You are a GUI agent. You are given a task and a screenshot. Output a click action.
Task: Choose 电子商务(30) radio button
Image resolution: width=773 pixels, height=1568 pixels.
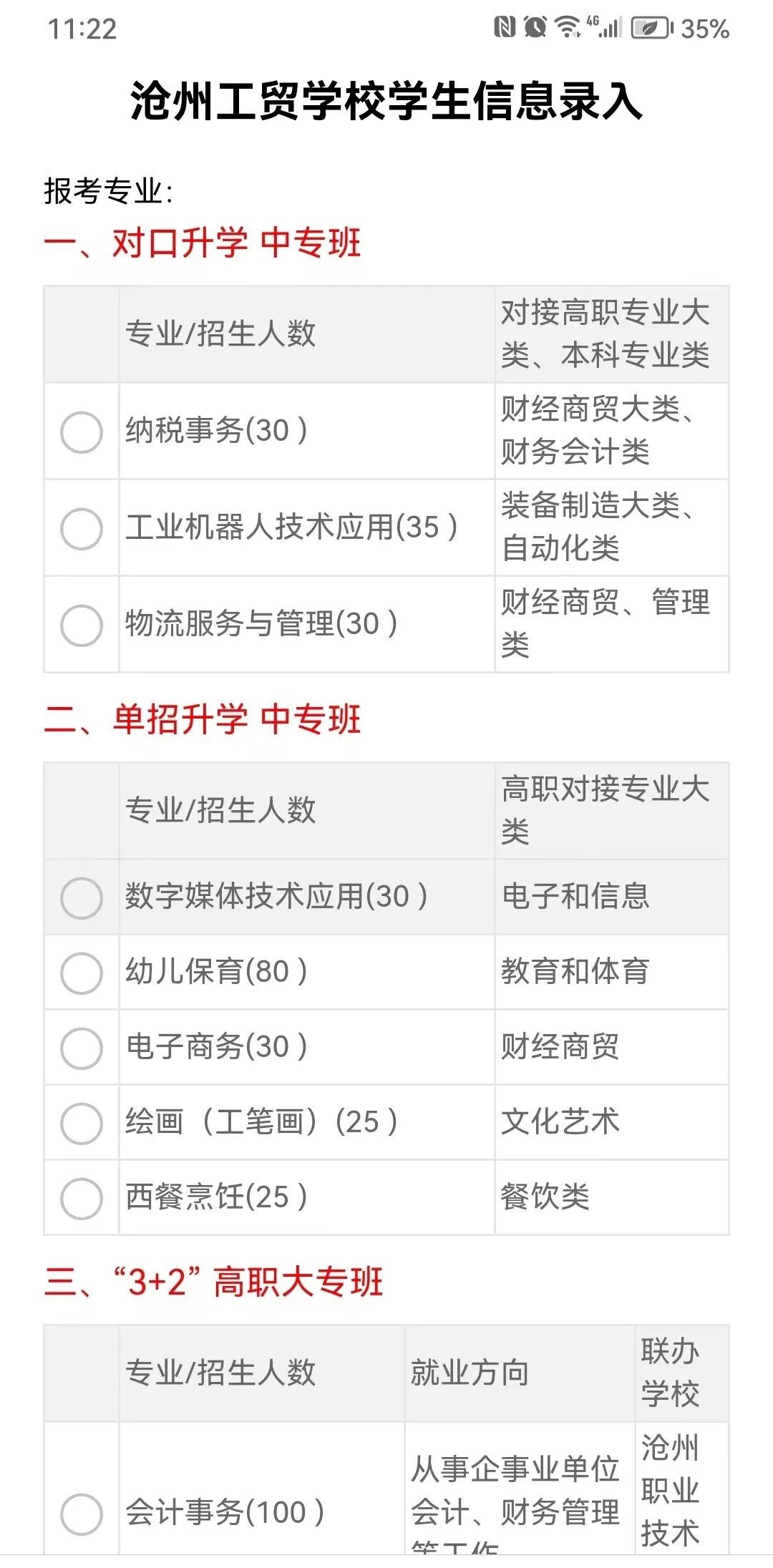coord(82,1048)
